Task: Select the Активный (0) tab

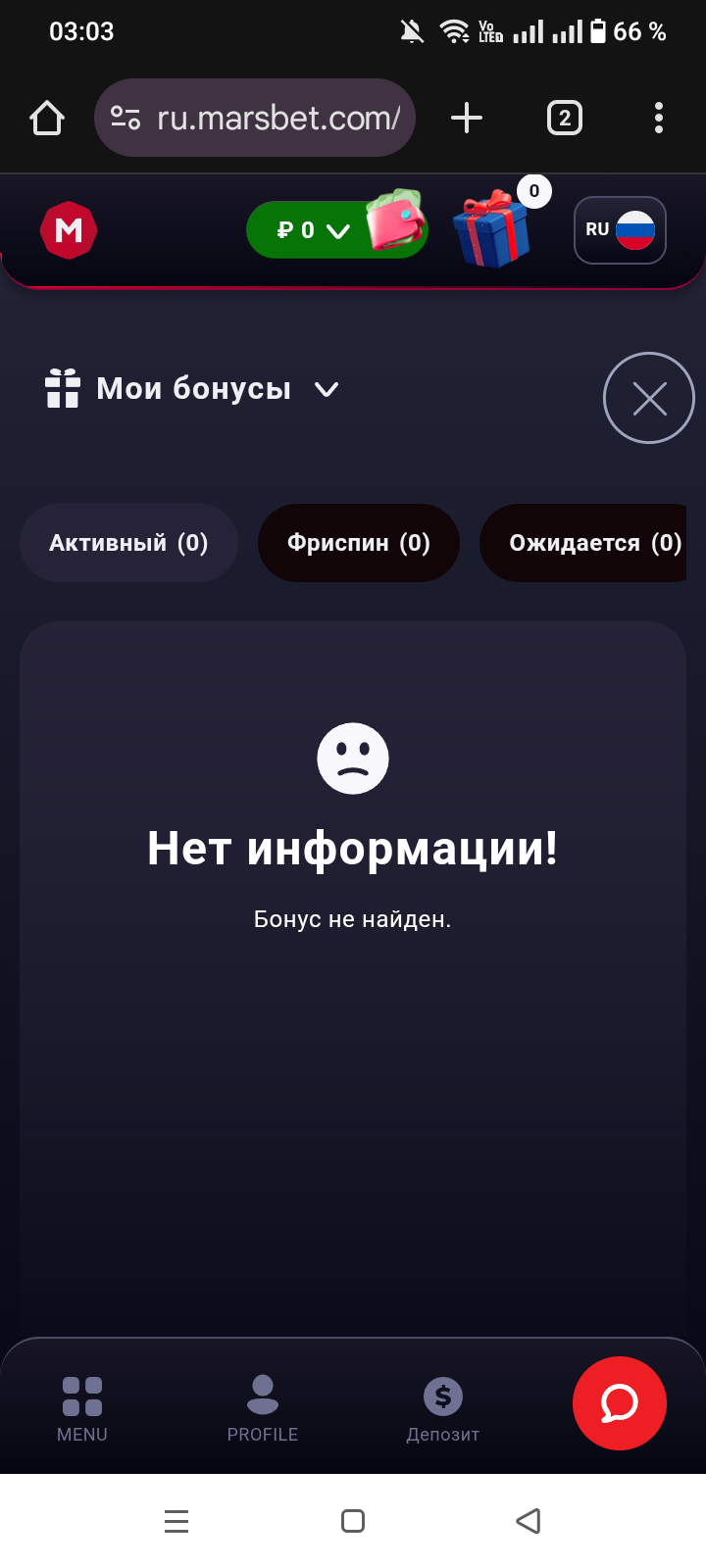Action: coord(128,543)
